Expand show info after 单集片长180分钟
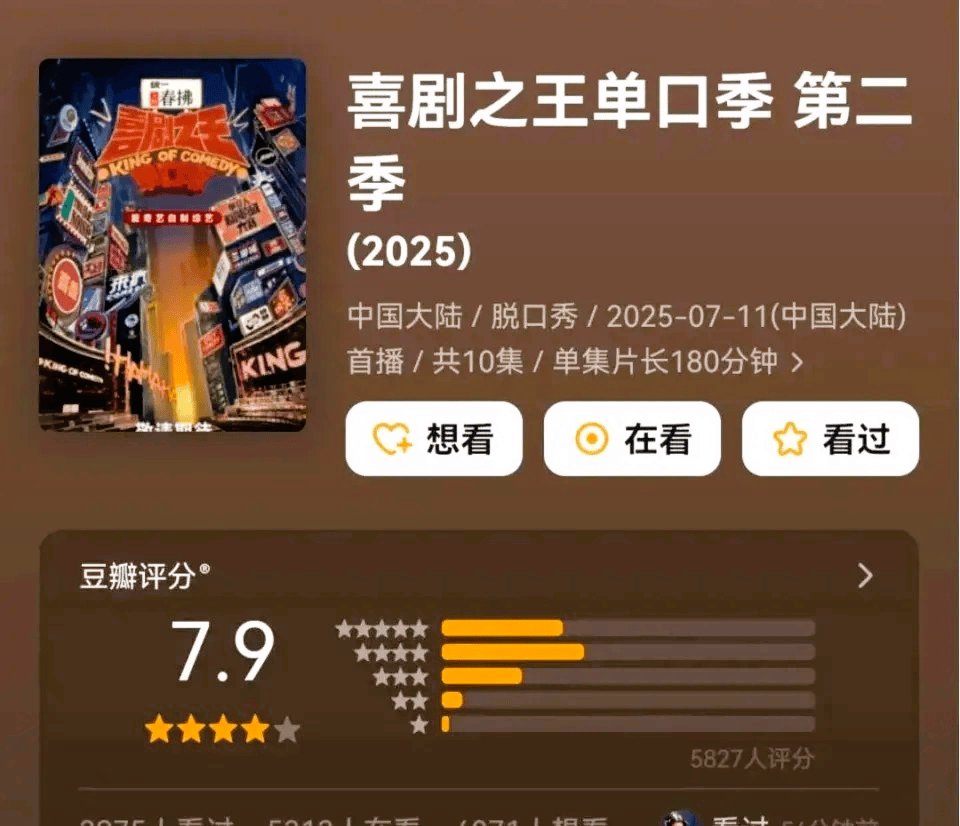Screen dimensions: 960x826 (x=797, y=362)
